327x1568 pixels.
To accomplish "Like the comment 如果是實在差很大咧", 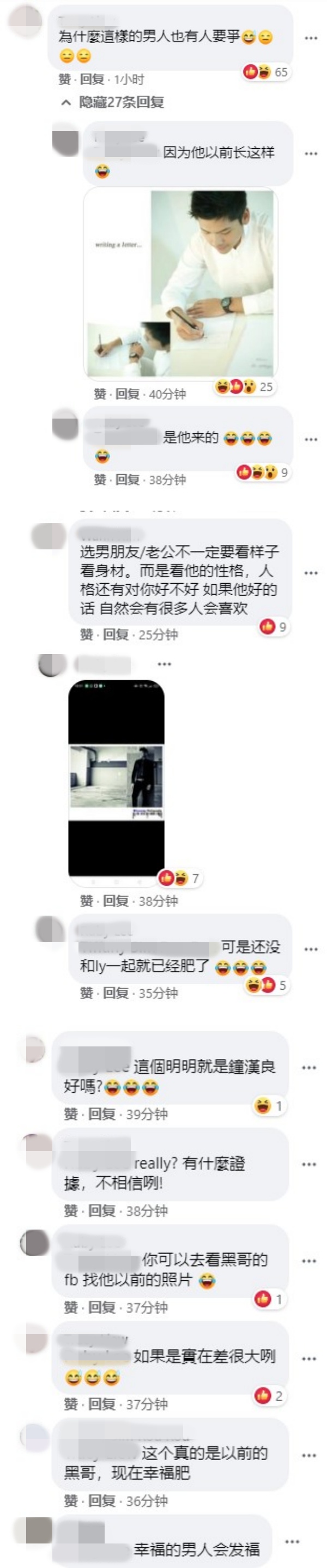I will click(x=71, y=1404).
